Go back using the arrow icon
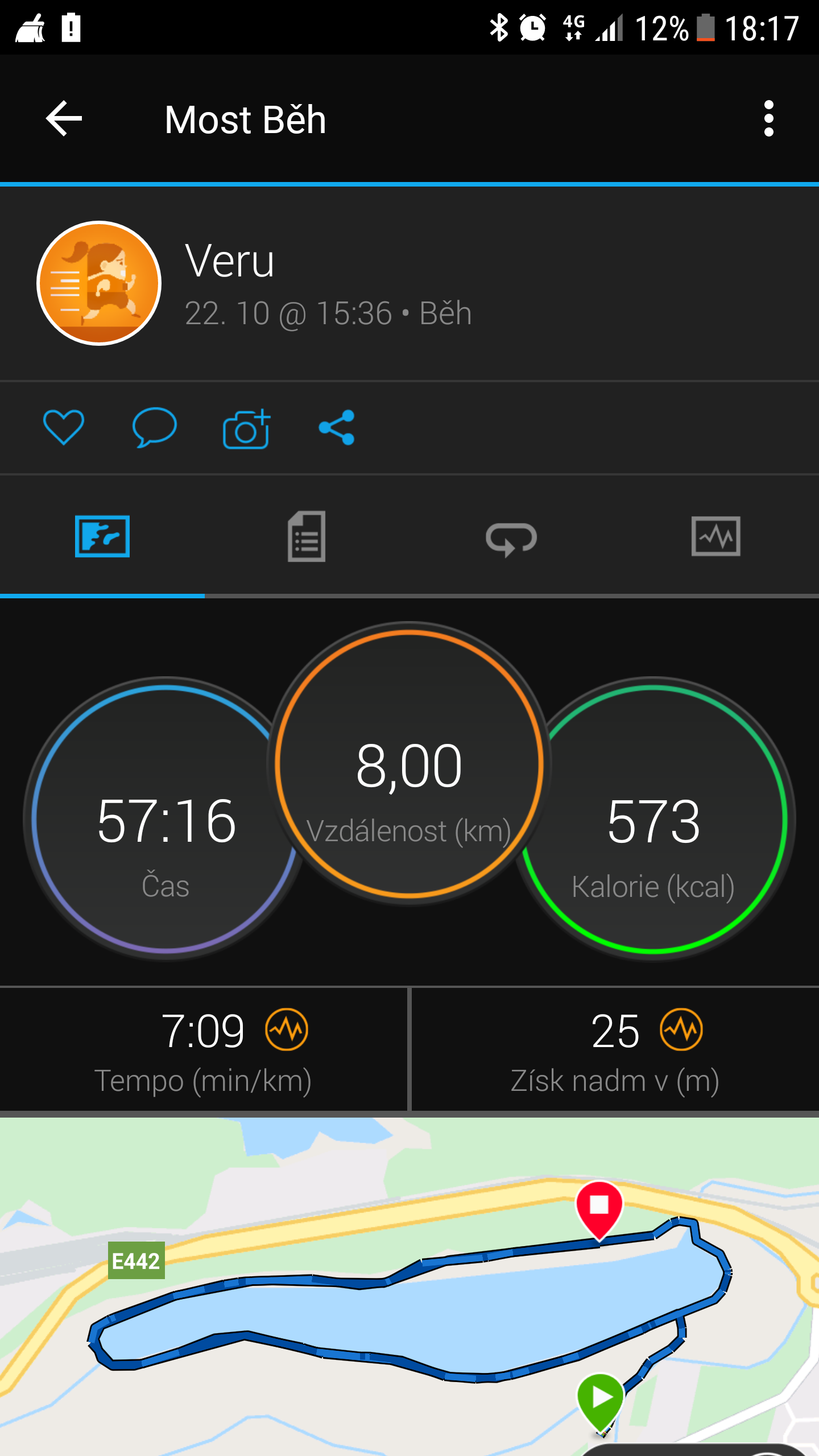 [x=64, y=118]
